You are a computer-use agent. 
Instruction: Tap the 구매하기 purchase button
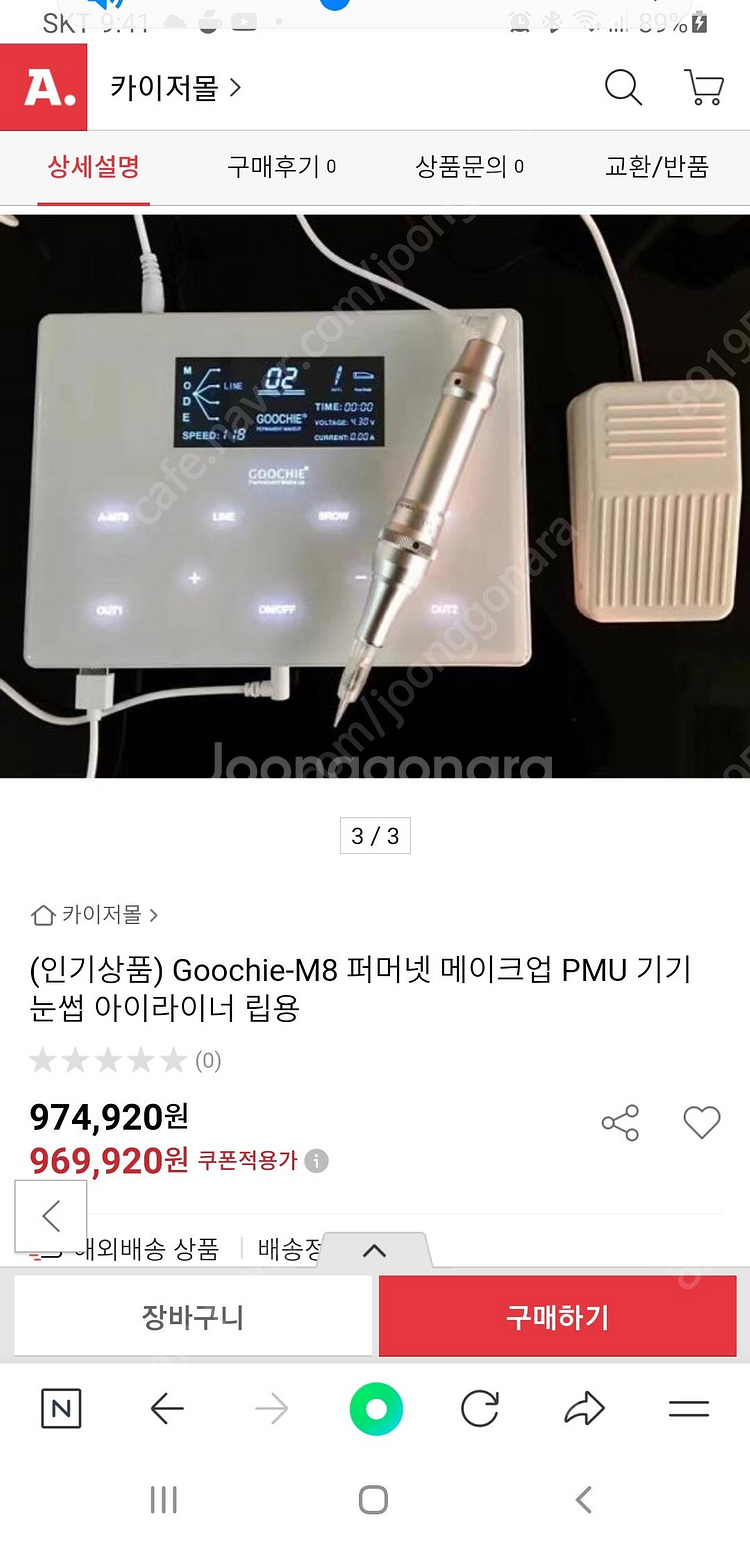pyautogui.click(x=557, y=1316)
